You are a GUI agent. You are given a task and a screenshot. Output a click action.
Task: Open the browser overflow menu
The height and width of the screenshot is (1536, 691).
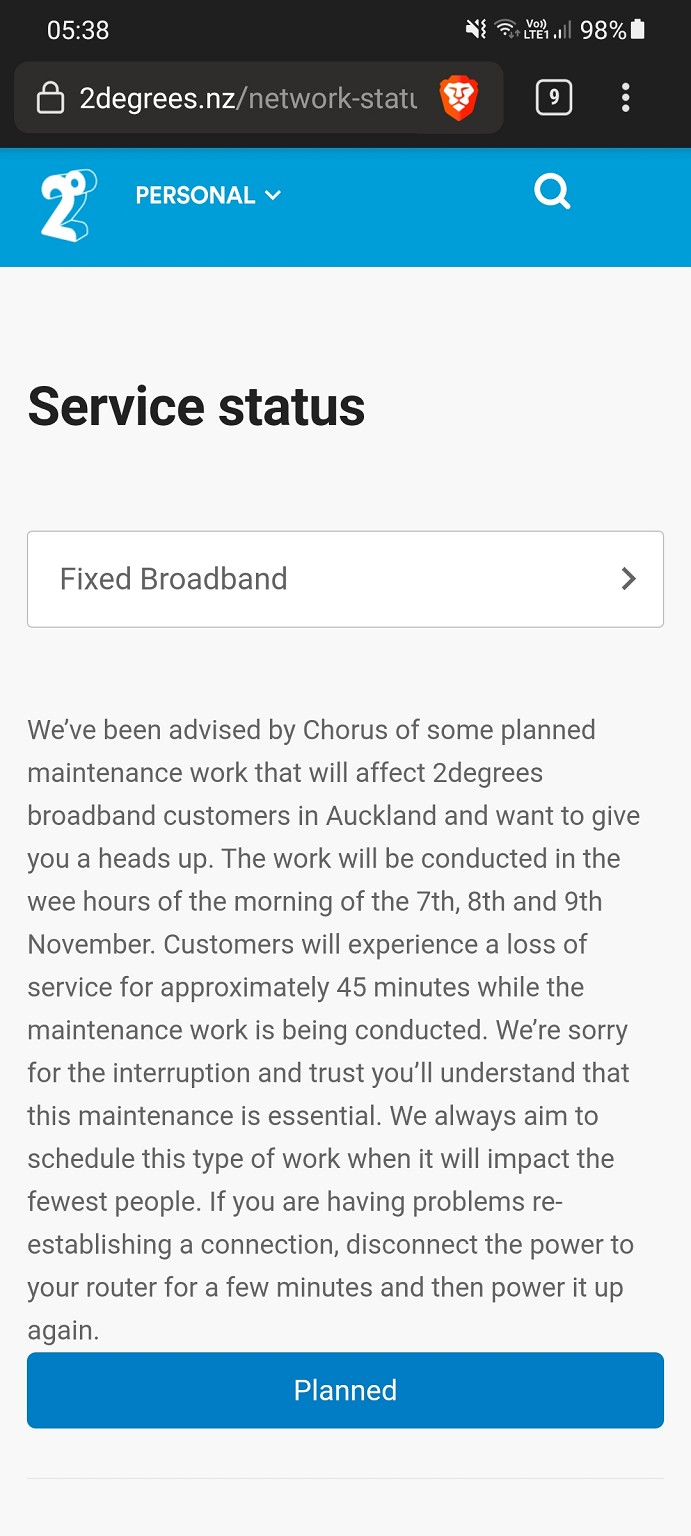(x=625, y=98)
